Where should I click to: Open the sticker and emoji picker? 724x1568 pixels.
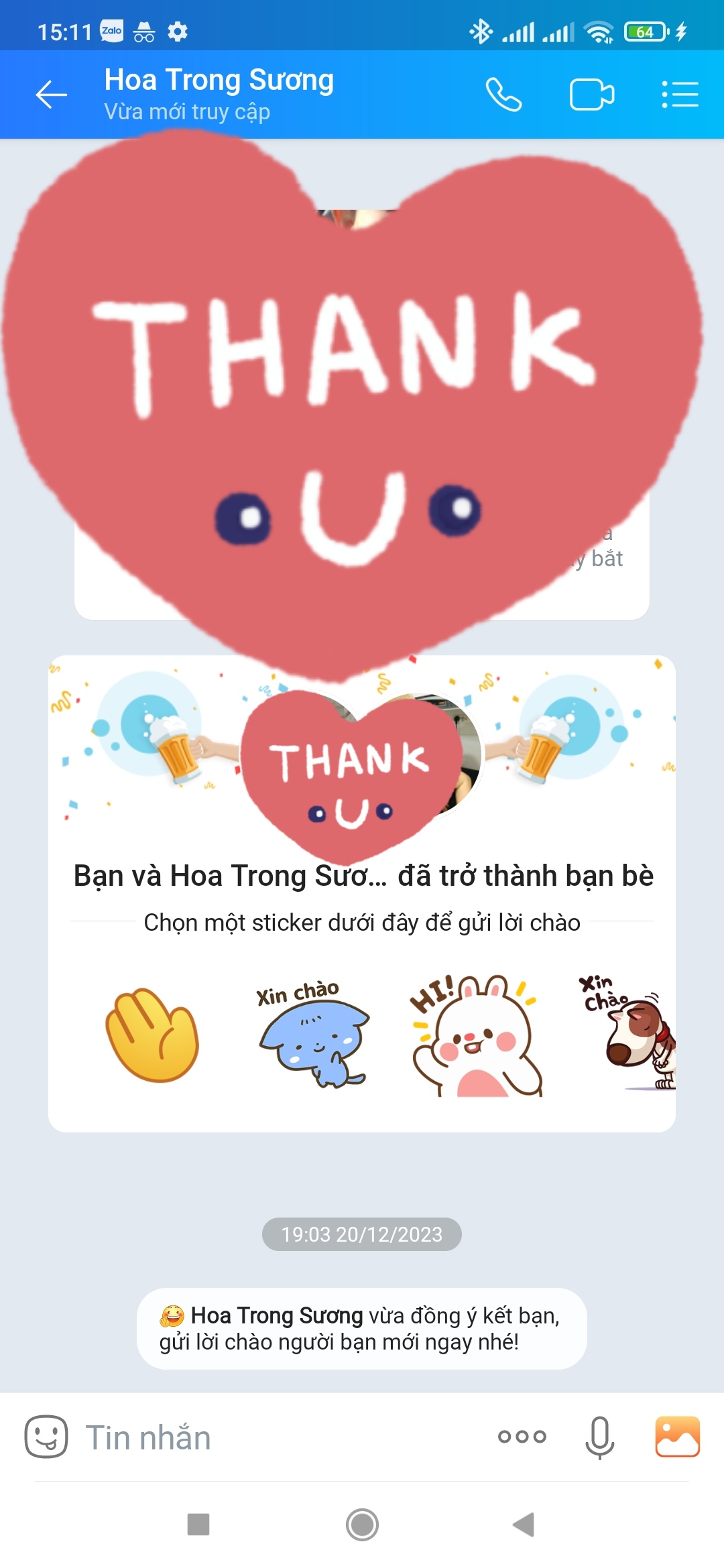click(46, 1437)
